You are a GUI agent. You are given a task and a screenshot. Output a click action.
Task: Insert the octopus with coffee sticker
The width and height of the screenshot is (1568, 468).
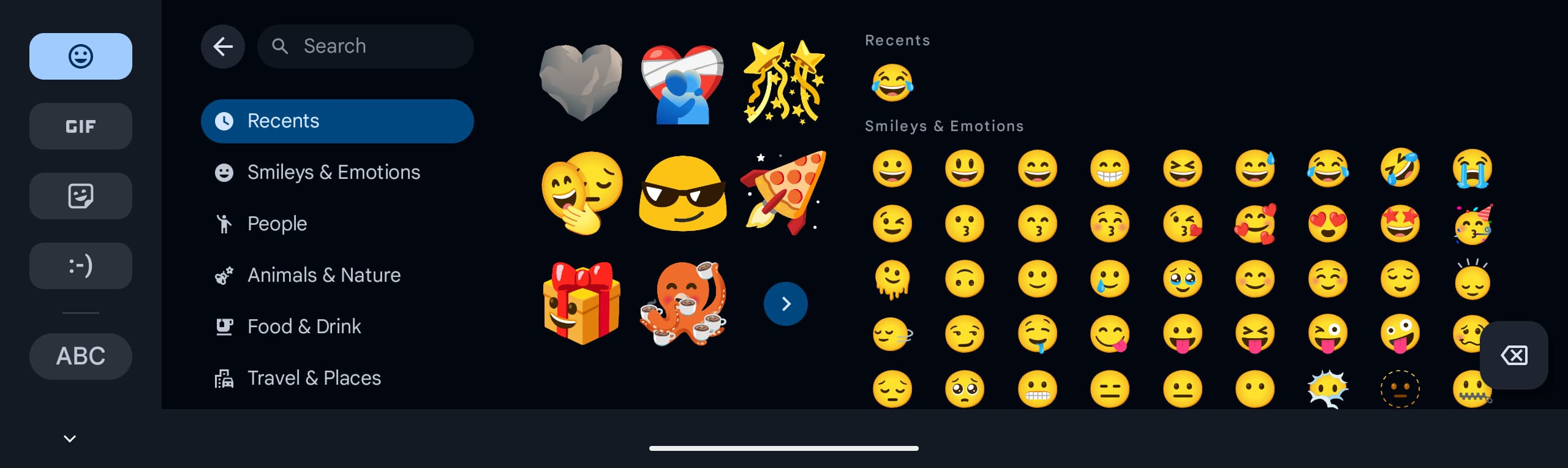[x=682, y=304]
